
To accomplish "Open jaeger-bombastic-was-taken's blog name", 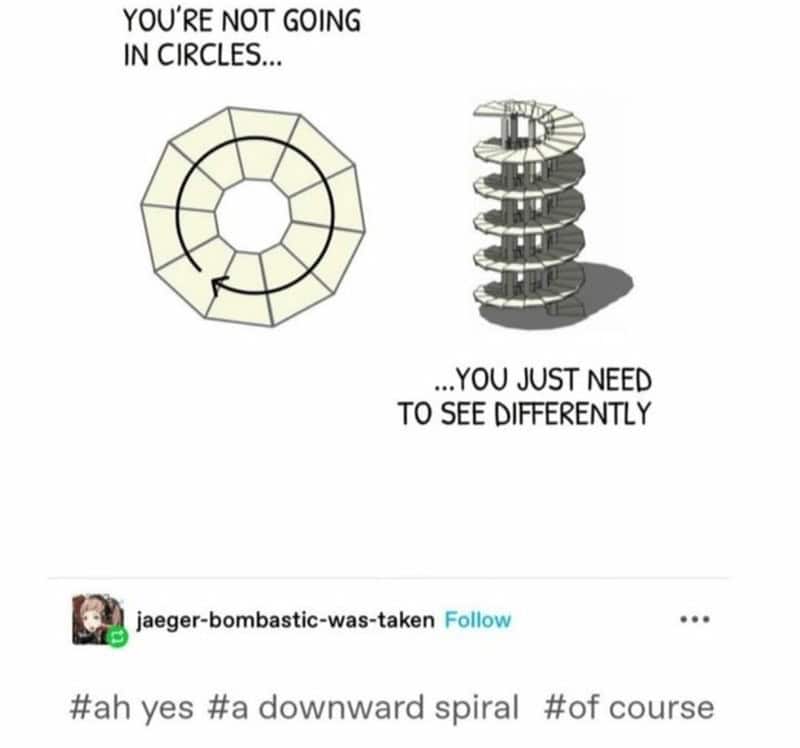I will pos(284,620).
